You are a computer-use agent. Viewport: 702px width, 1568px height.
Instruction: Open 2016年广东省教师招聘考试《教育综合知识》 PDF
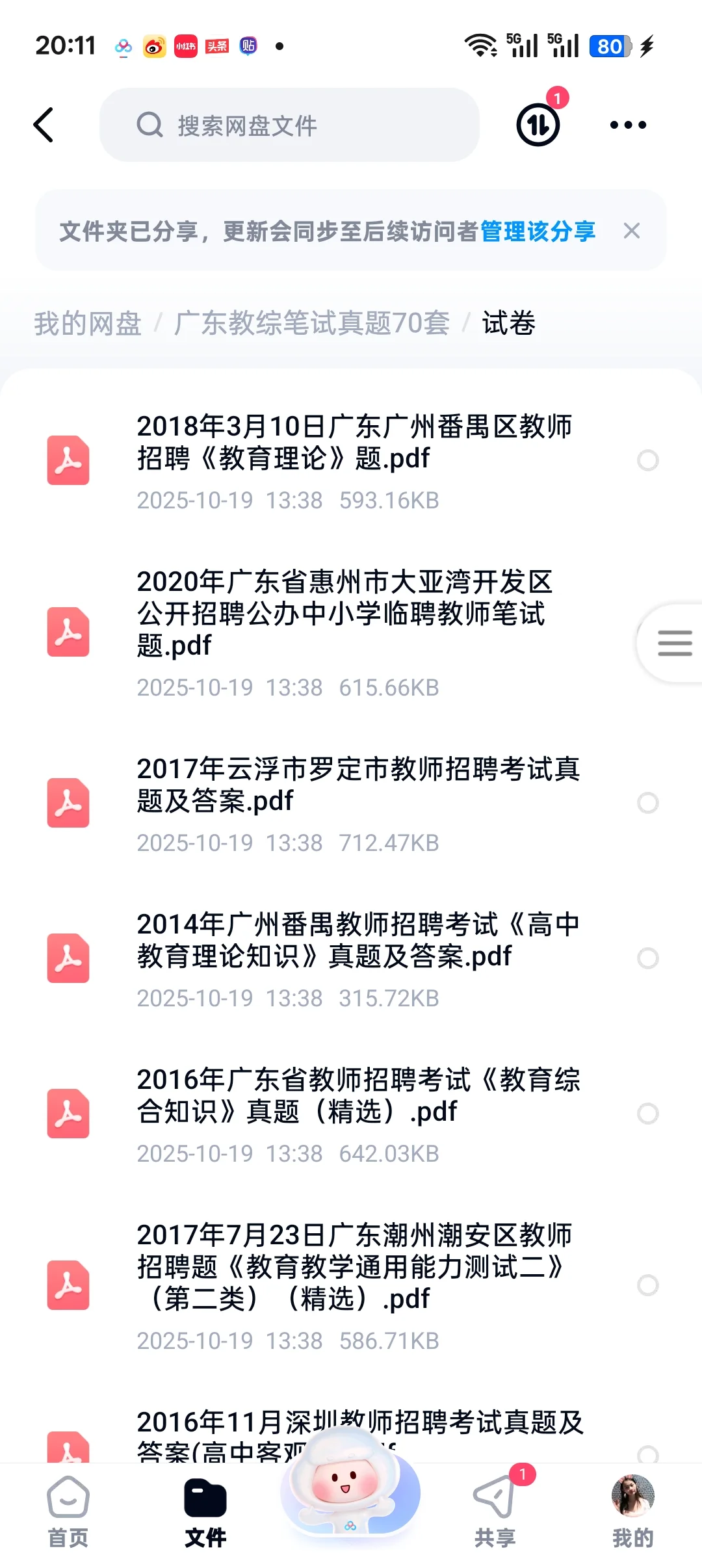coord(357,1095)
